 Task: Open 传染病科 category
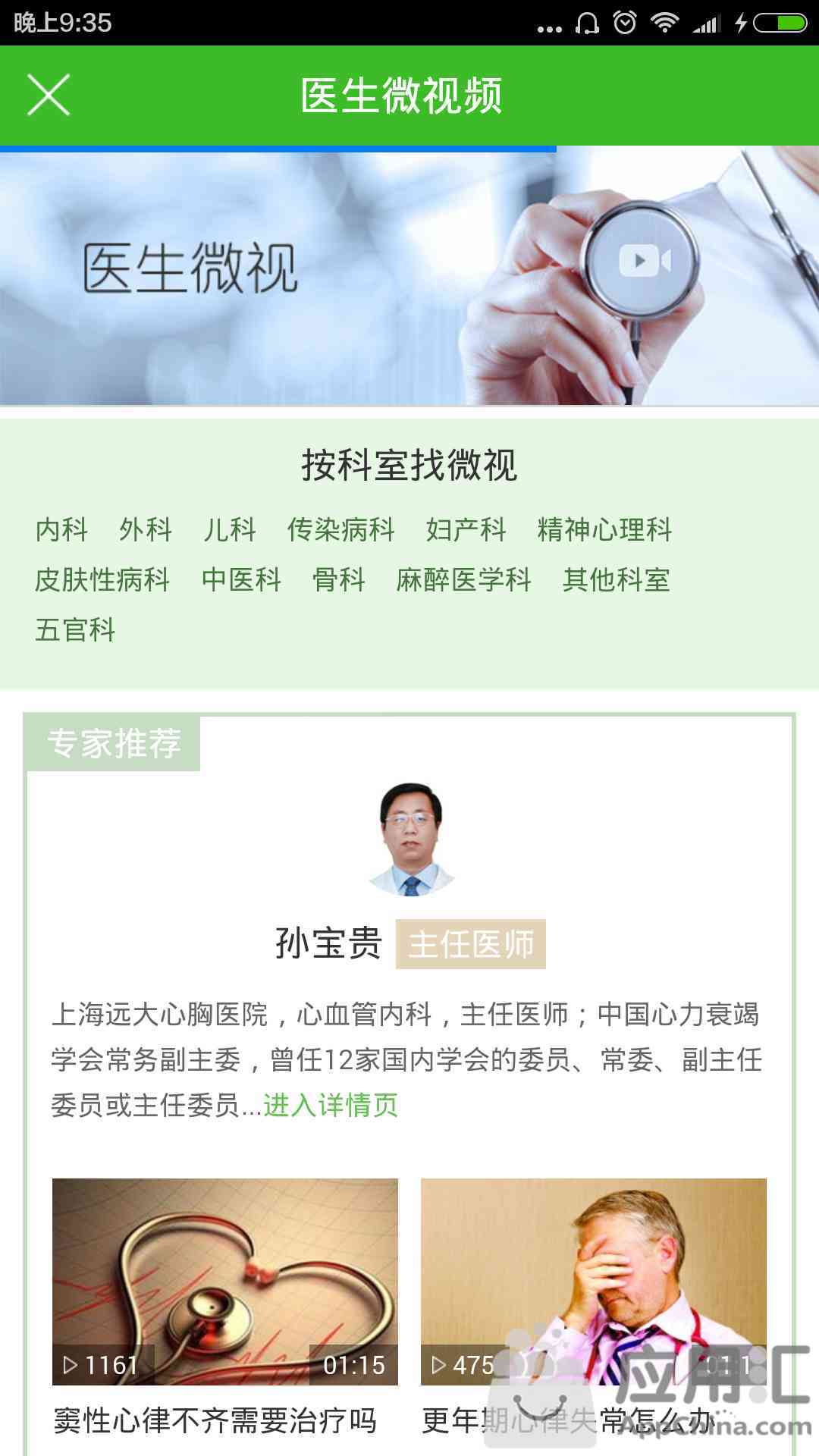point(341,529)
